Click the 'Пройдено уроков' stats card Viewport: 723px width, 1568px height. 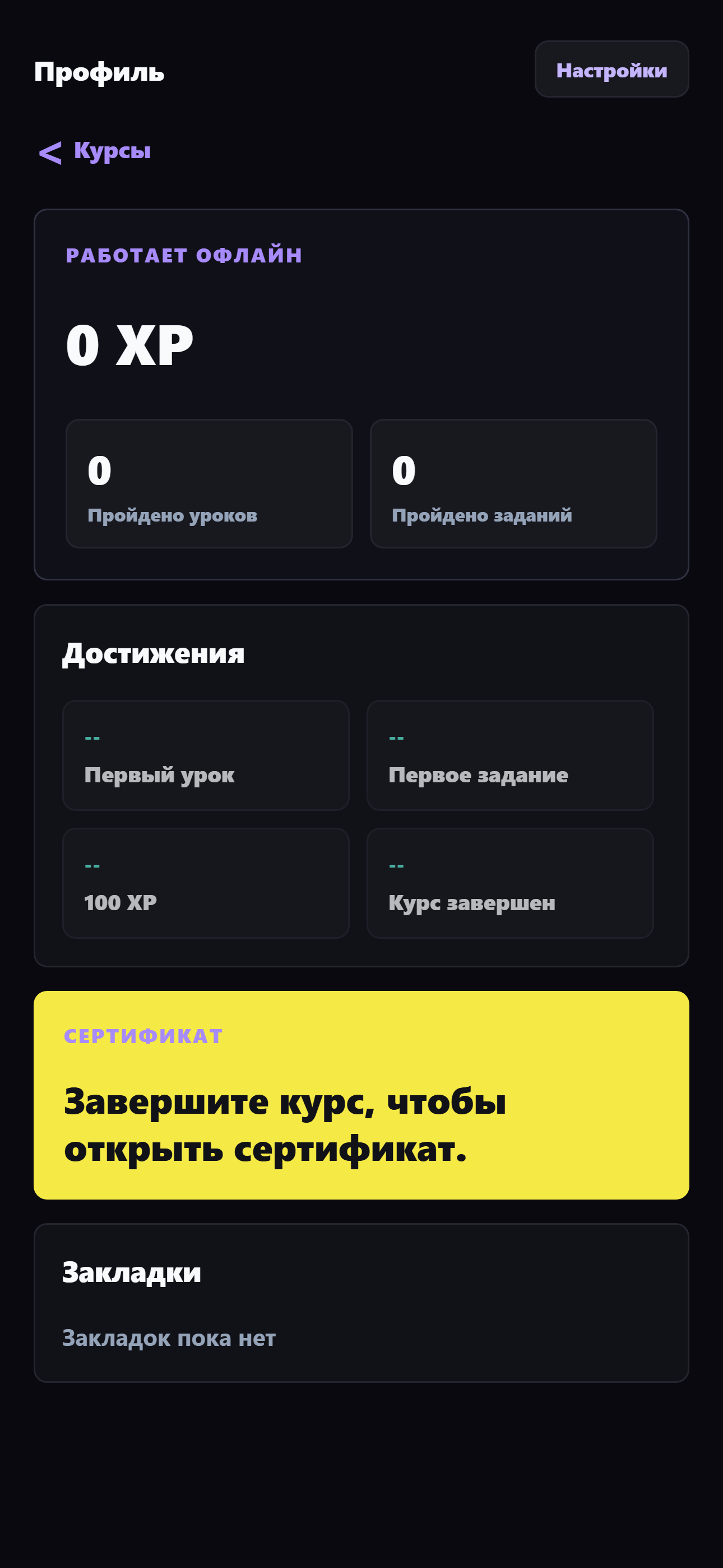[208, 484]
